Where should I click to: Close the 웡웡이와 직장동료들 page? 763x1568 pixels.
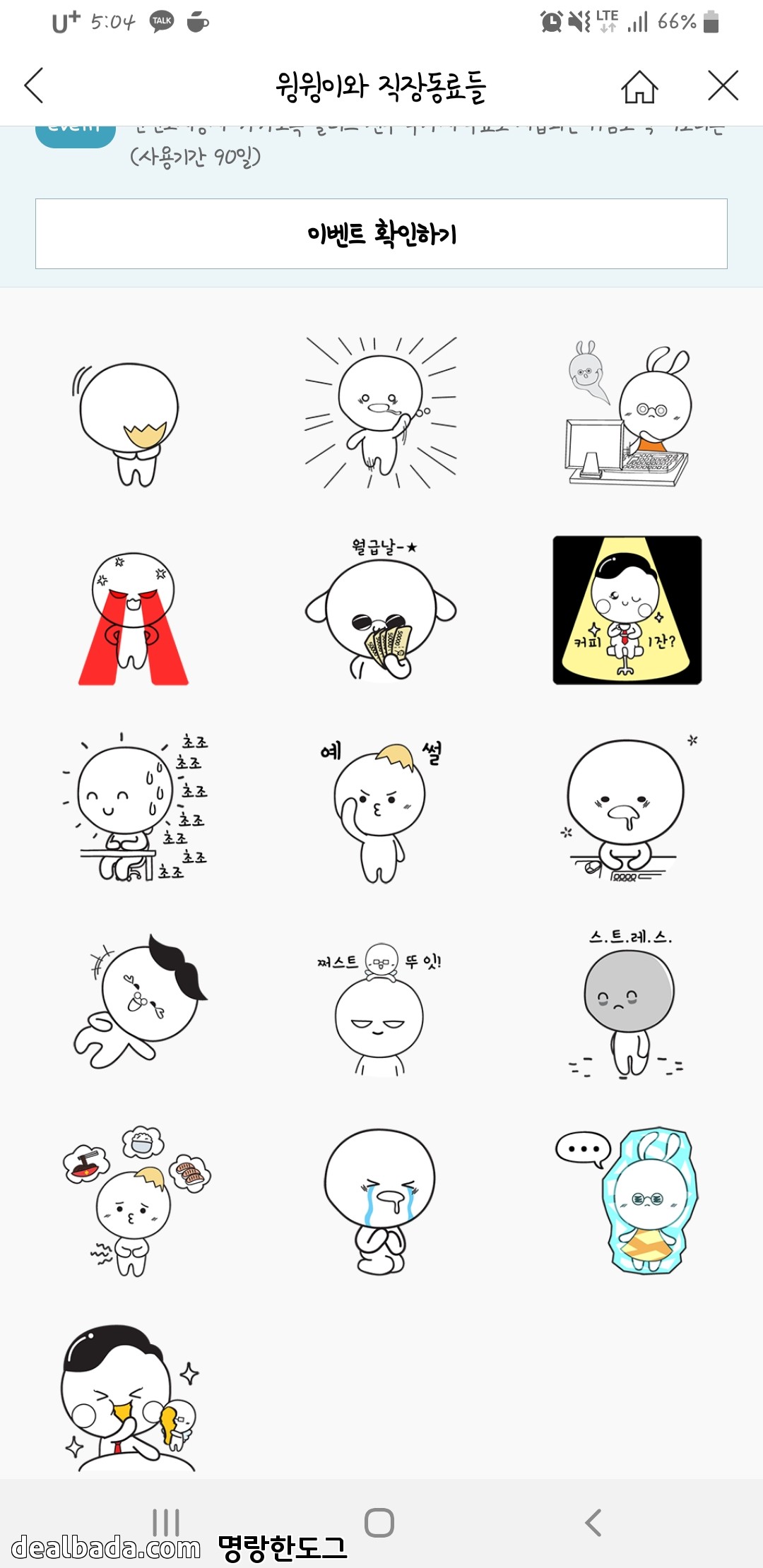(723, 86)
